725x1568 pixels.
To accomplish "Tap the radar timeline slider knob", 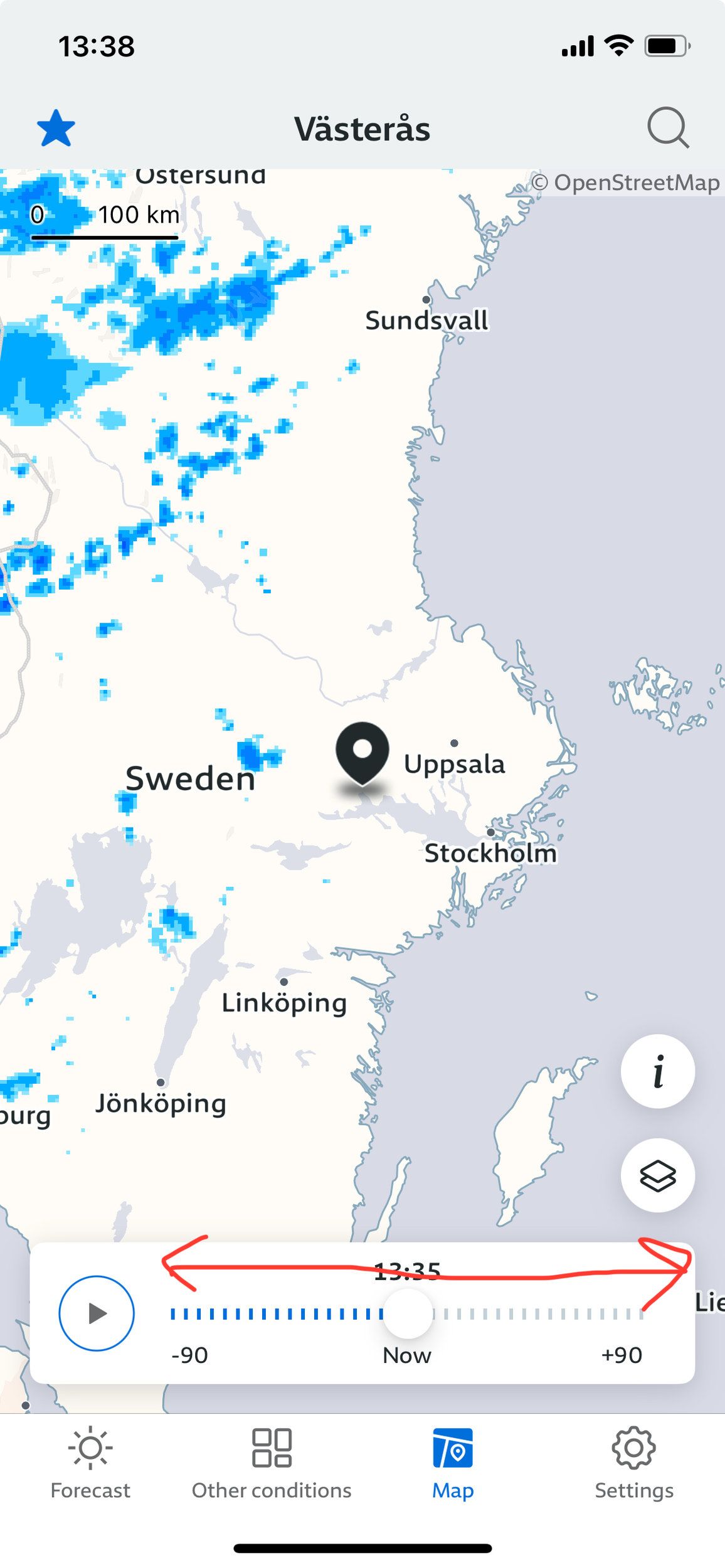I will pos(408,1314).
